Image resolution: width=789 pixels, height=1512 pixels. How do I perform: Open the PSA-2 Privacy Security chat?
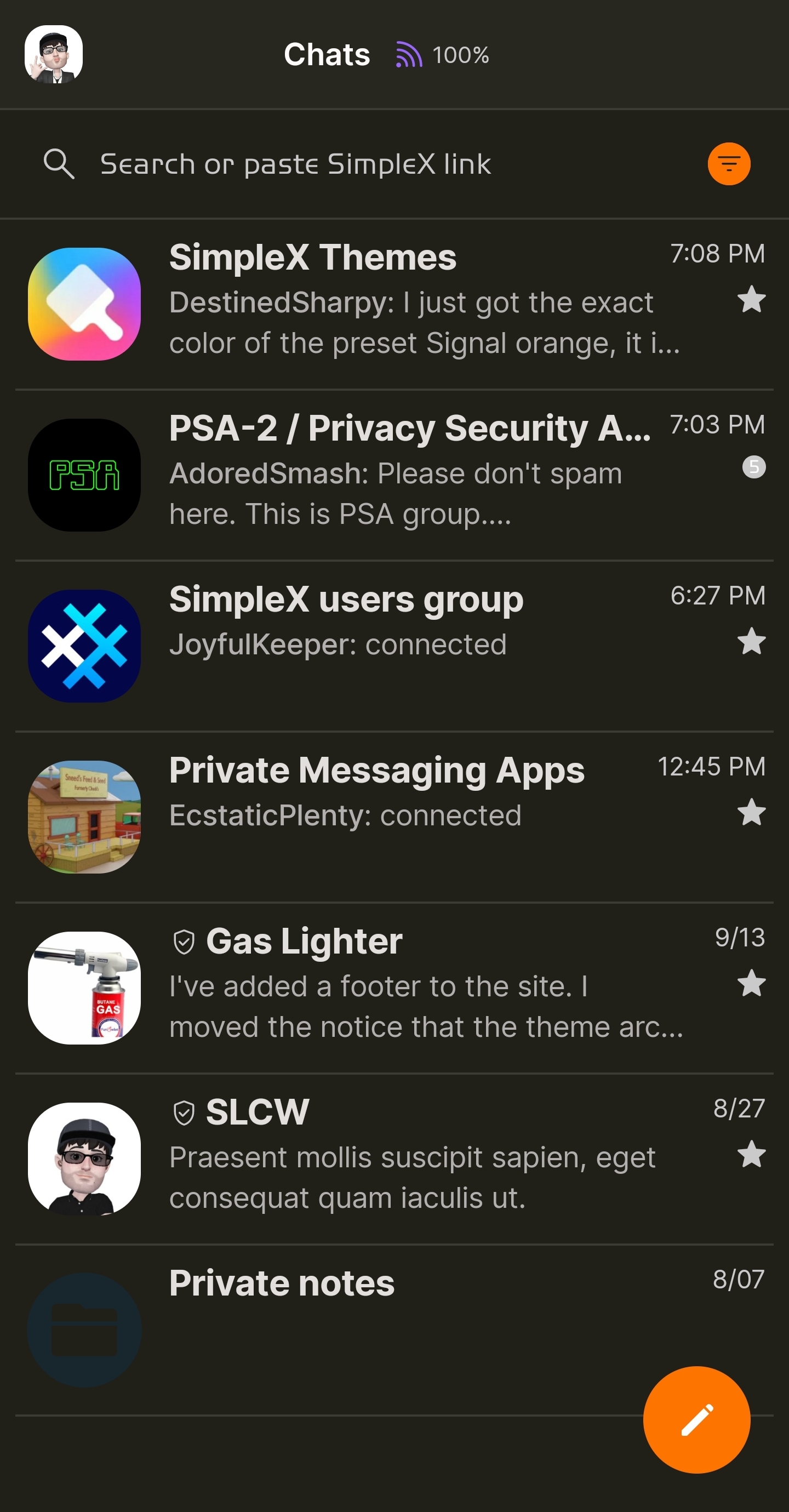[x=393, y=474]
